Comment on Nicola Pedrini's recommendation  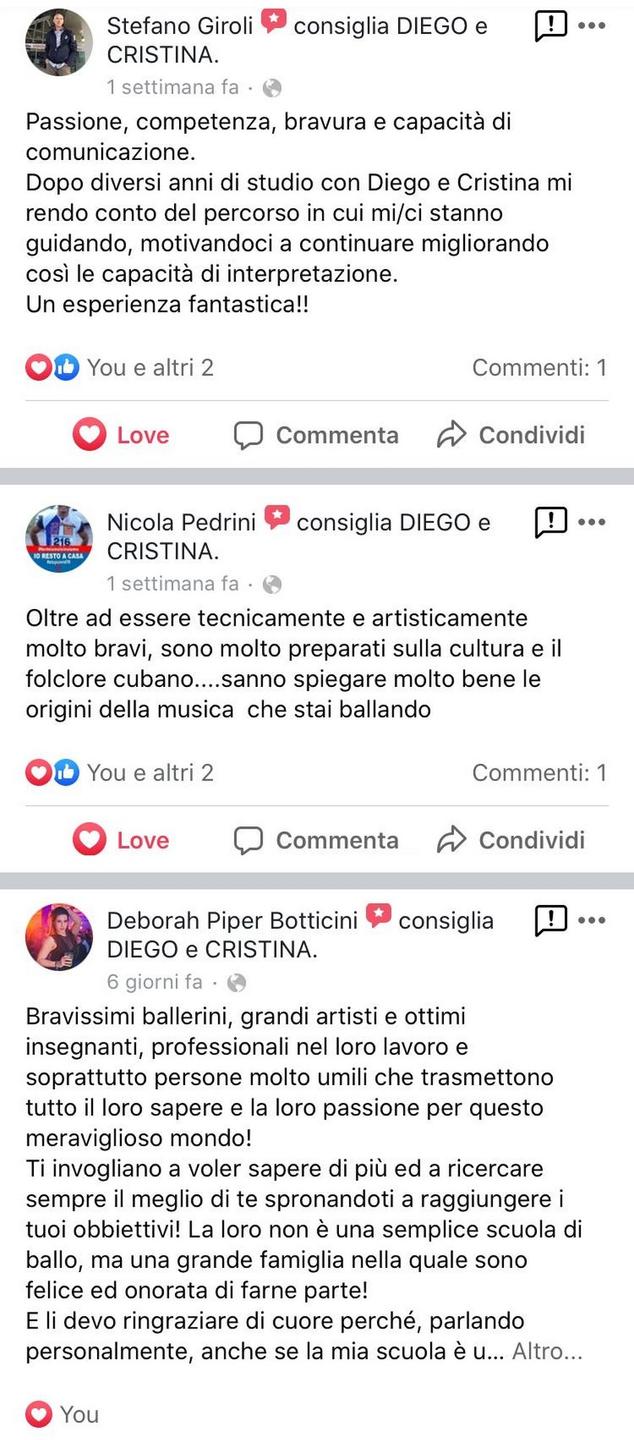tap(316, 840)
